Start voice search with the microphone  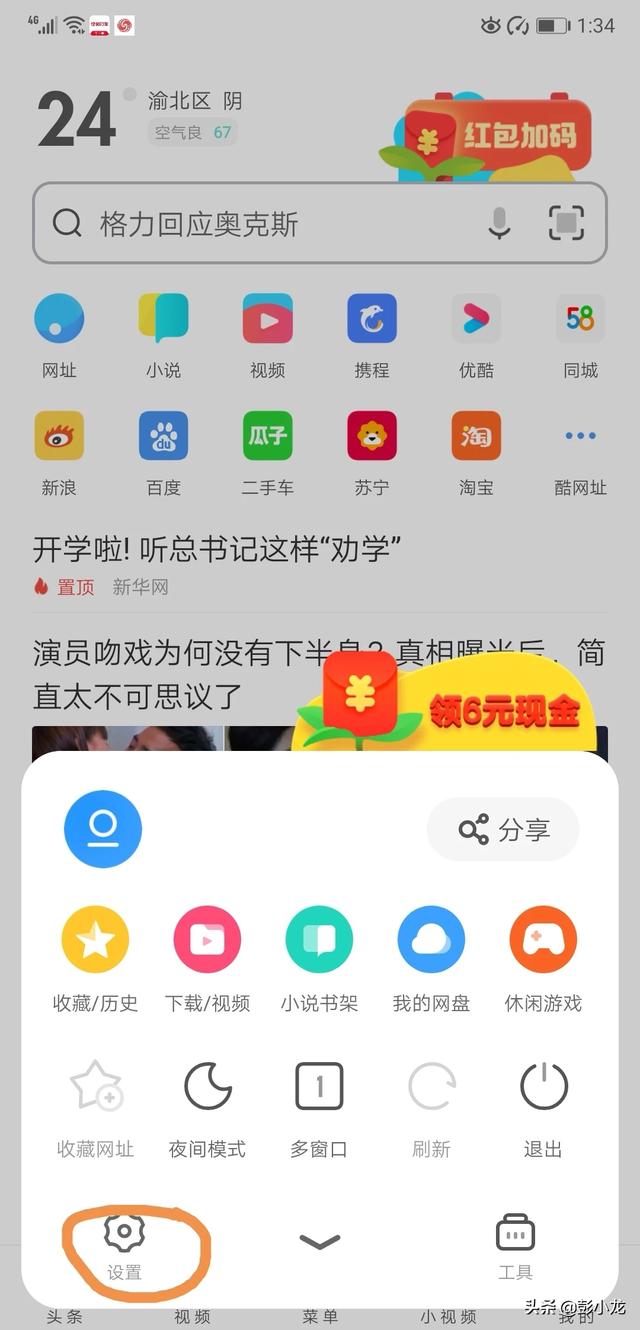(499, 224)
